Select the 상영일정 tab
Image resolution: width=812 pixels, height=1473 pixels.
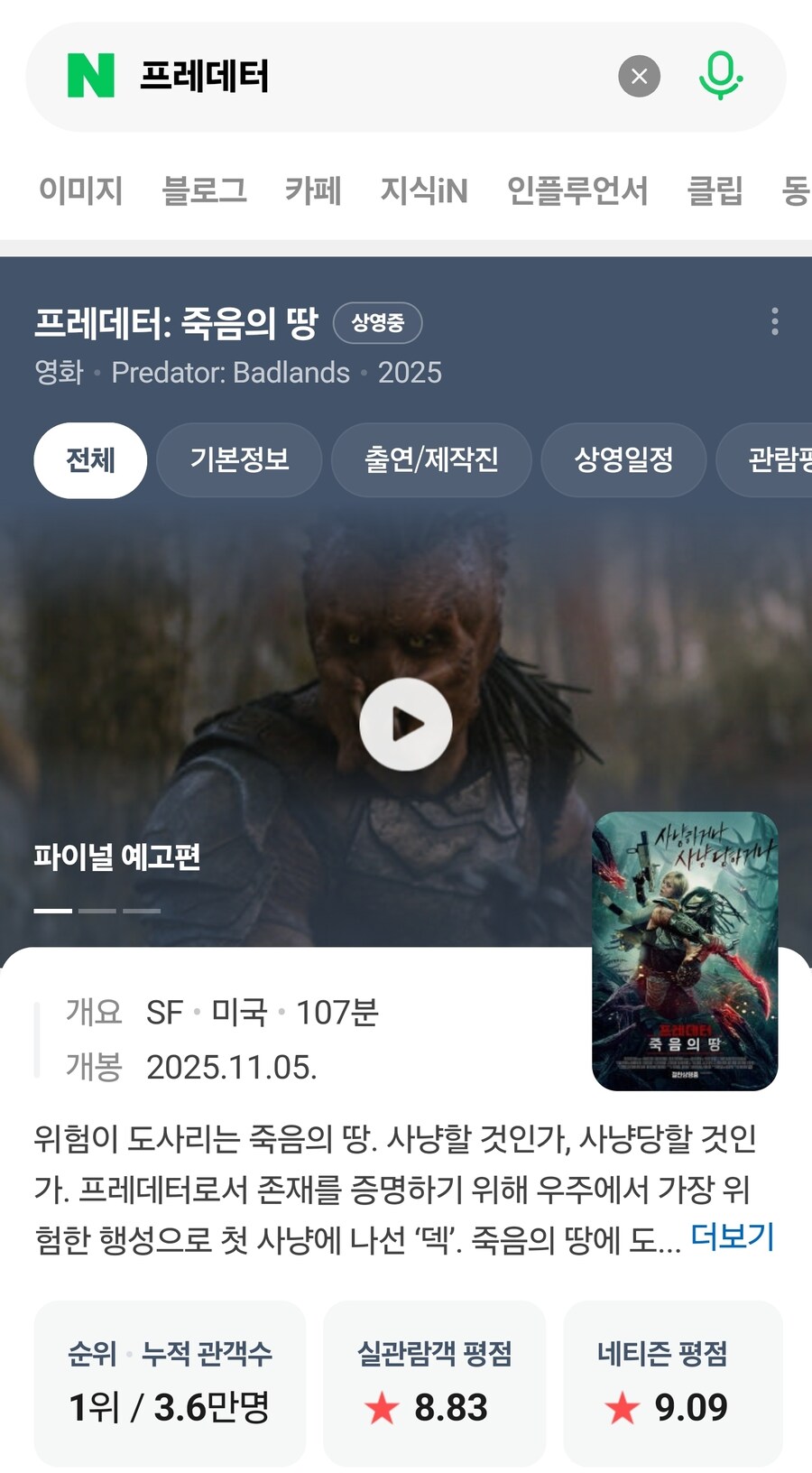(x=623, y=460)
